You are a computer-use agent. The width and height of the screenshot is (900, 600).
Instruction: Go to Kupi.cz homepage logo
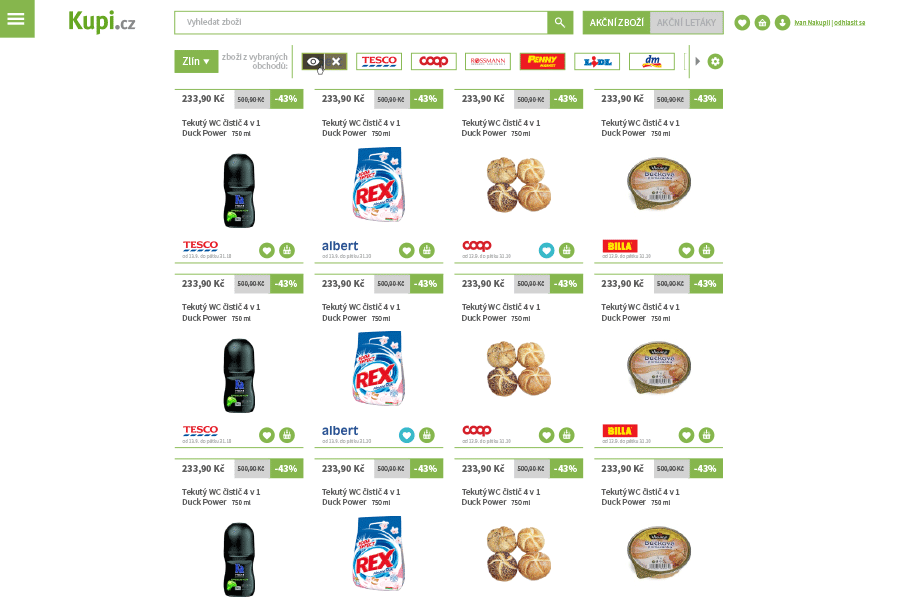(x=101, y=21)
